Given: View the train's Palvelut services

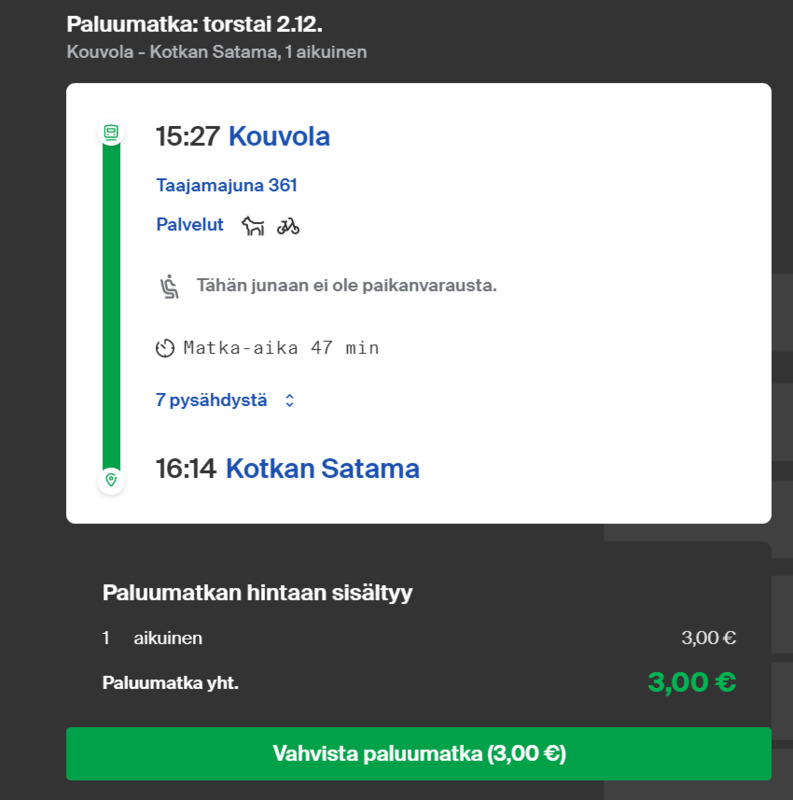Looking at the screenshot, I should tap(190, 225).
